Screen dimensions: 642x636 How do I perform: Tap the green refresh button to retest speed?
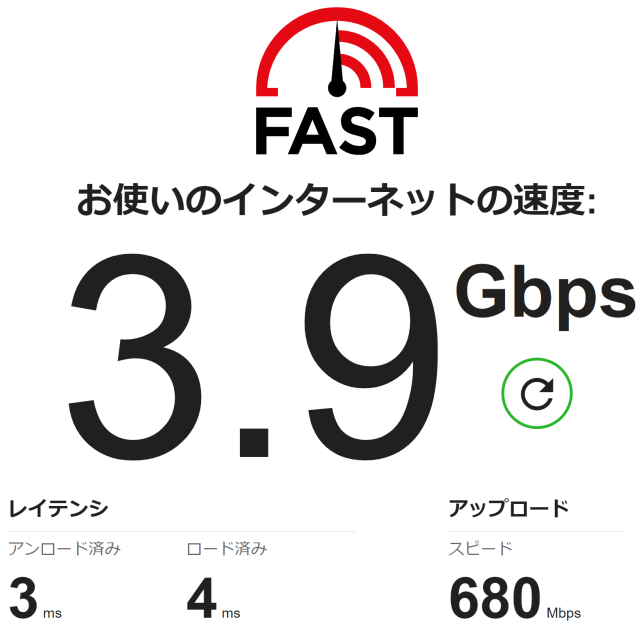coord(537,394)
